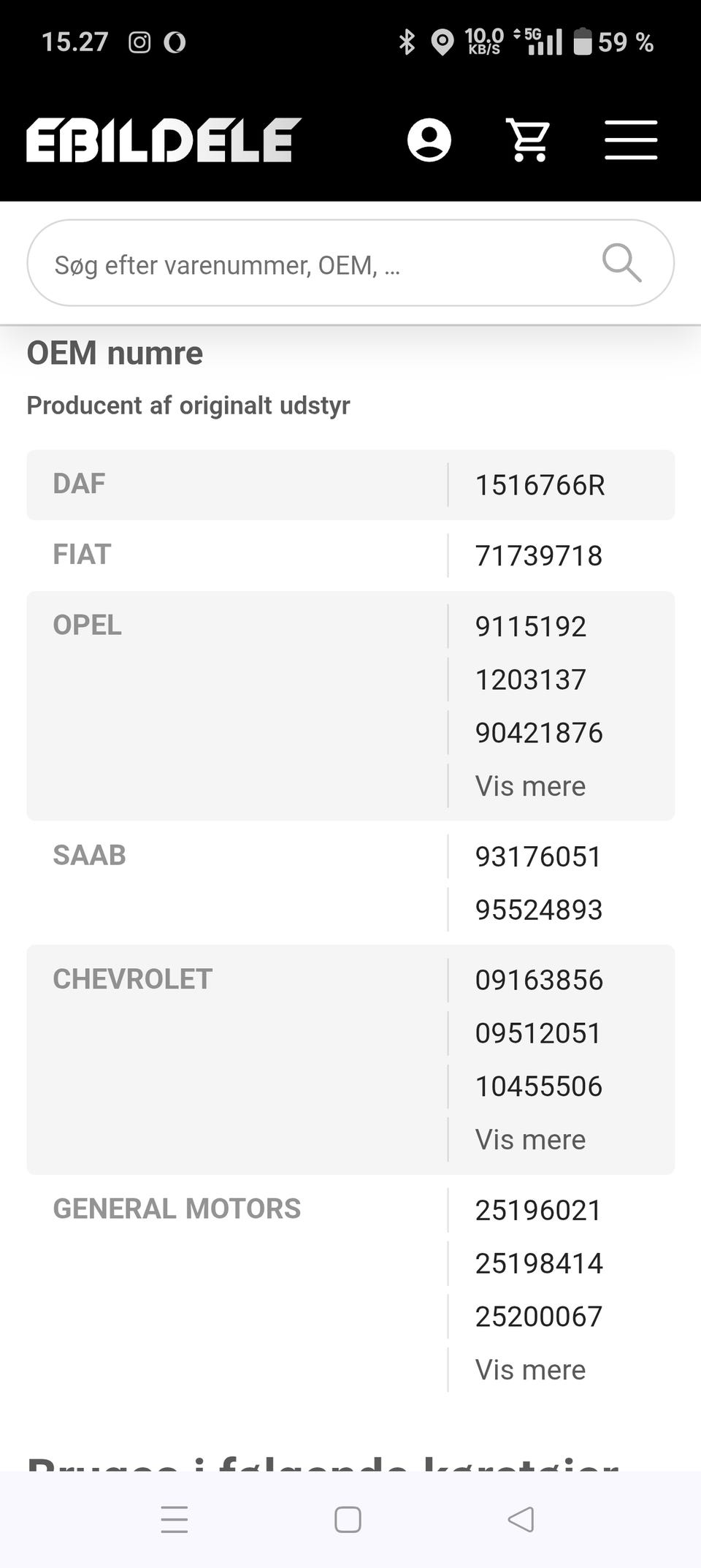Open the EBILDELE home logo
Screen dimensions: 701x1568
pos(164,140)
